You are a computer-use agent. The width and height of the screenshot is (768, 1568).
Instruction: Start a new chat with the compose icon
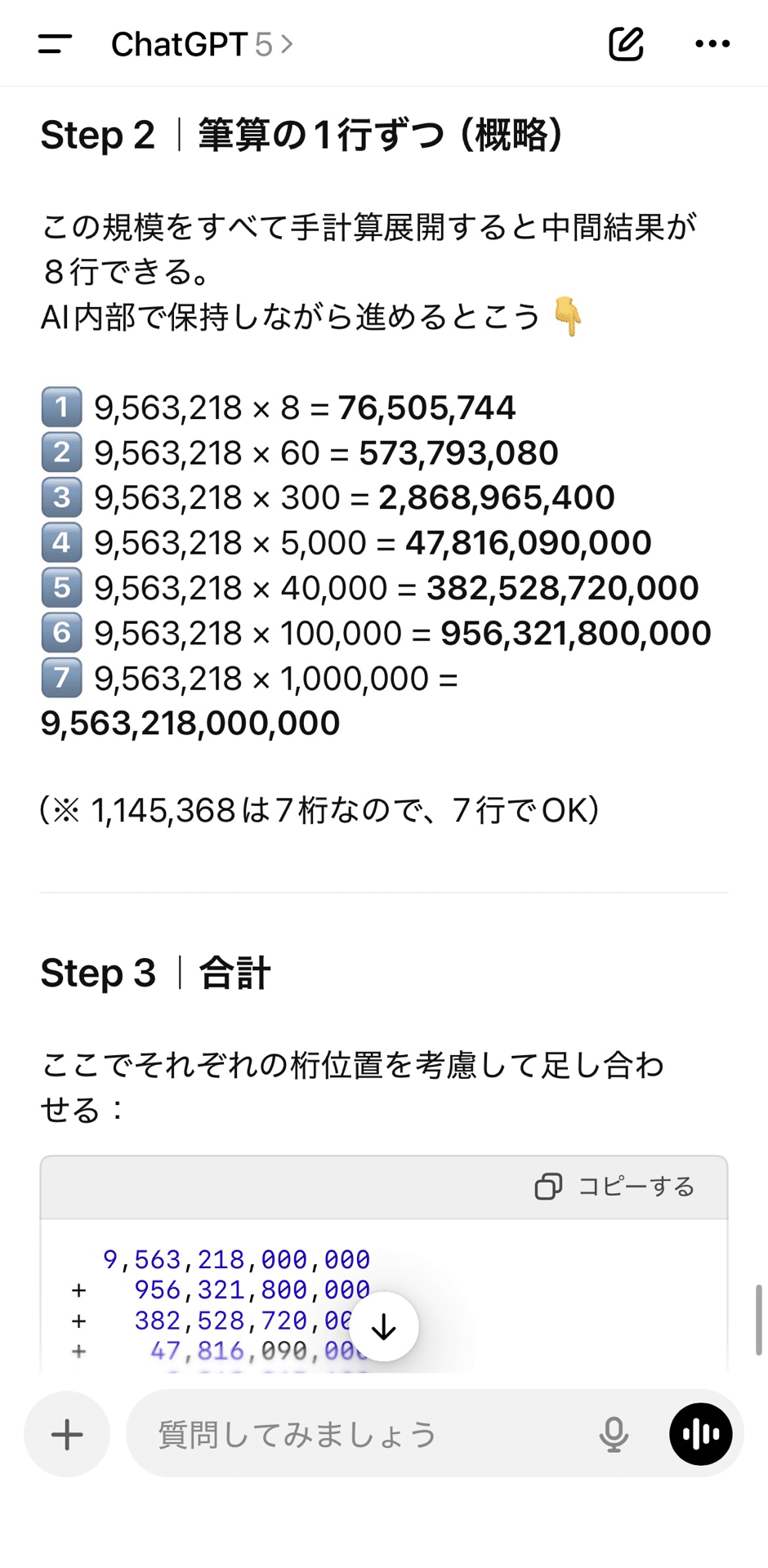coord(626,44)
